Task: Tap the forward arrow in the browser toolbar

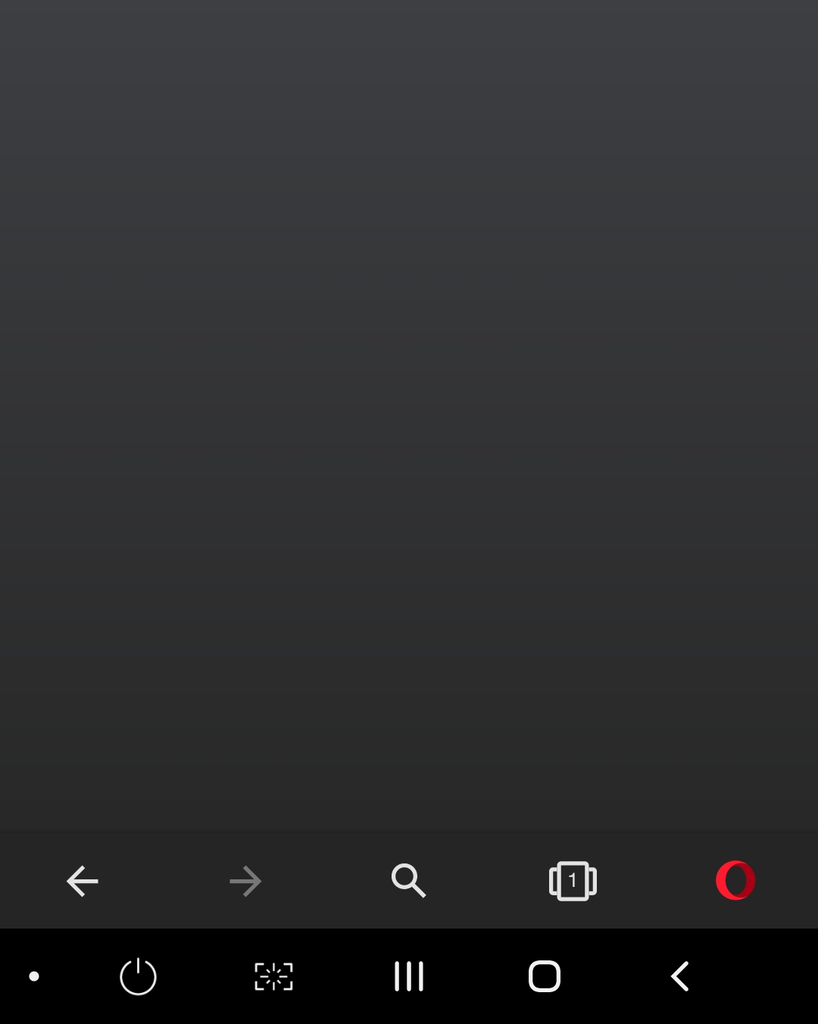Action: [245, 881]
